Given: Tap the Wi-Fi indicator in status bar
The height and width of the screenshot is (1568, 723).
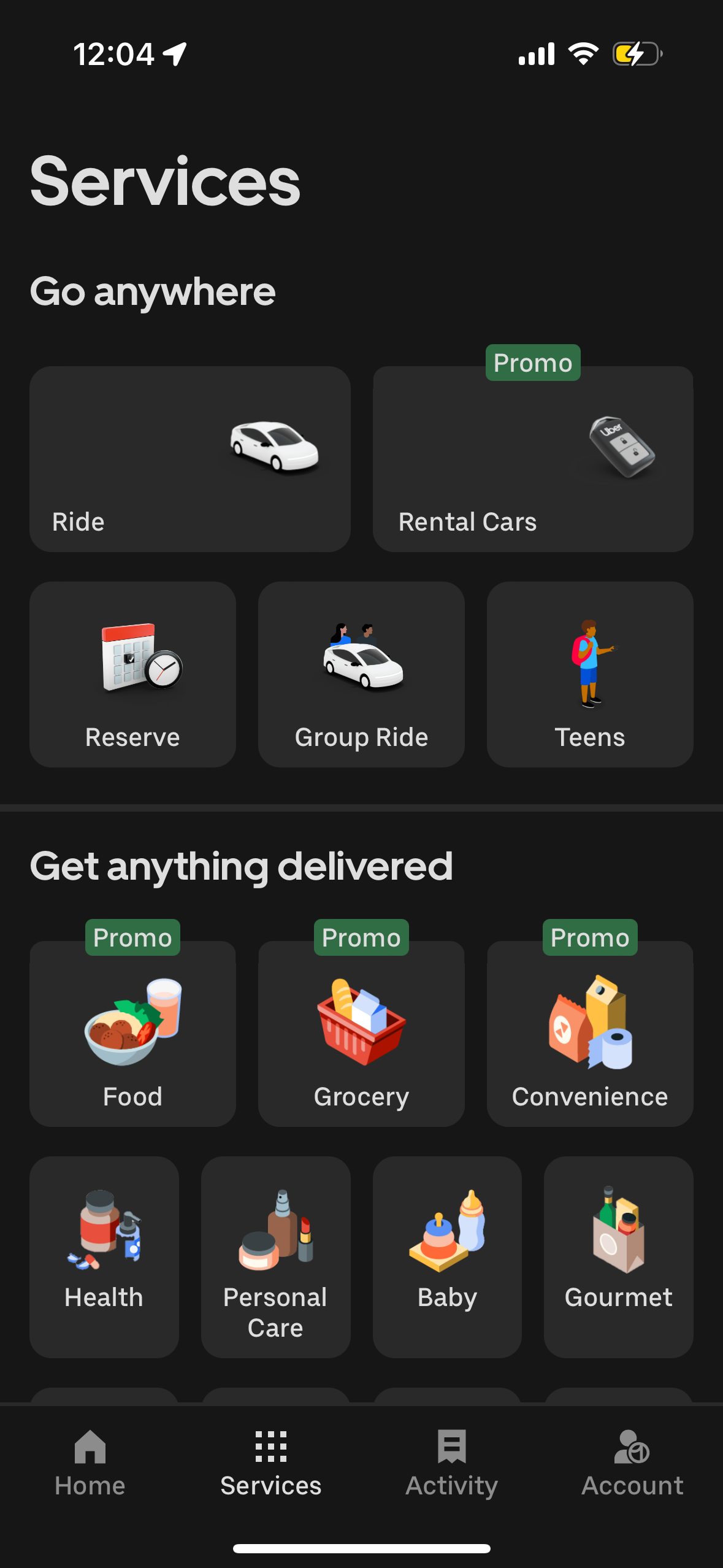Looking at the screenshot, I should tap(581, 54).
